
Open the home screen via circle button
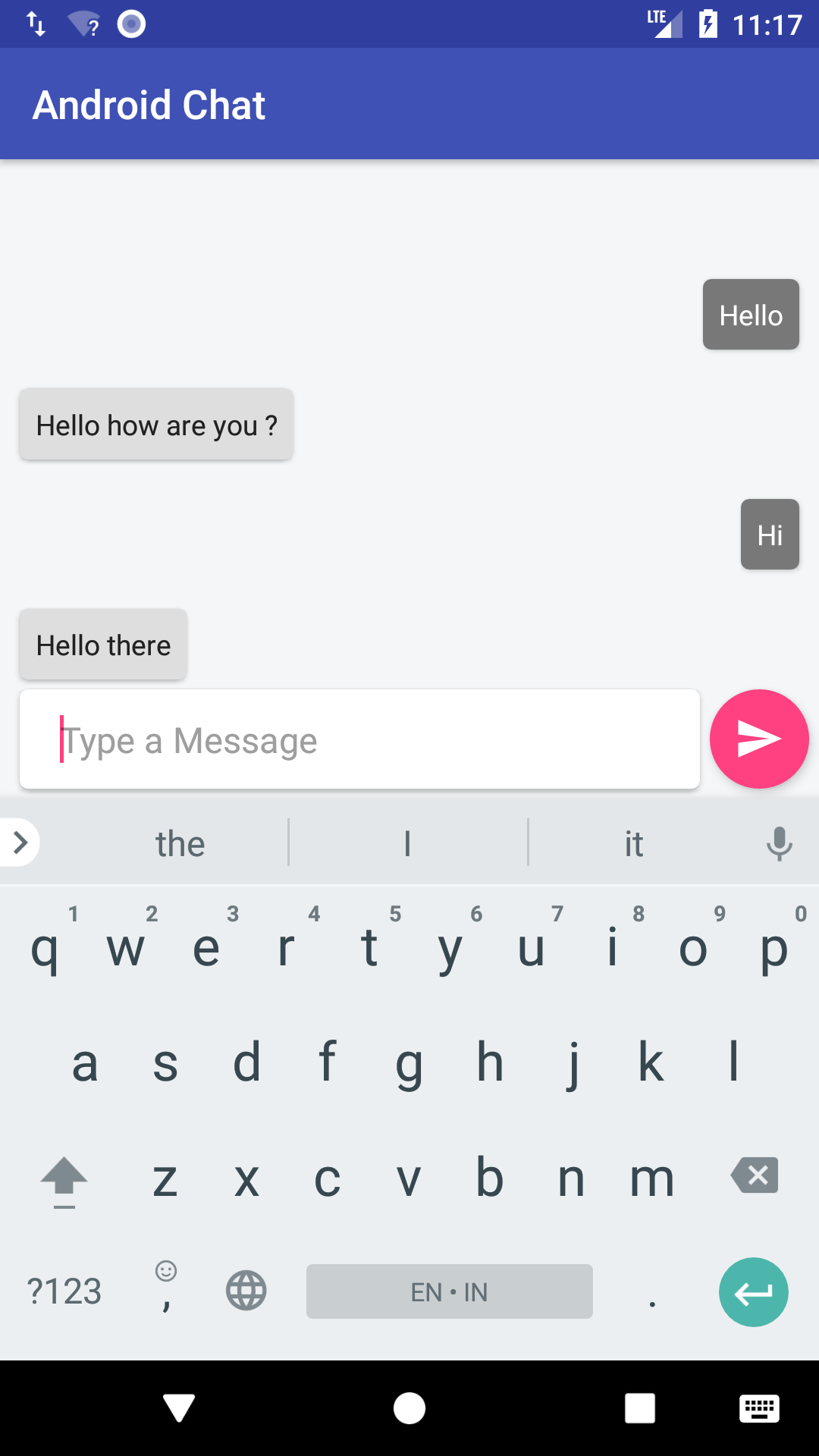pyautogui.click(x=409, y=1408)
